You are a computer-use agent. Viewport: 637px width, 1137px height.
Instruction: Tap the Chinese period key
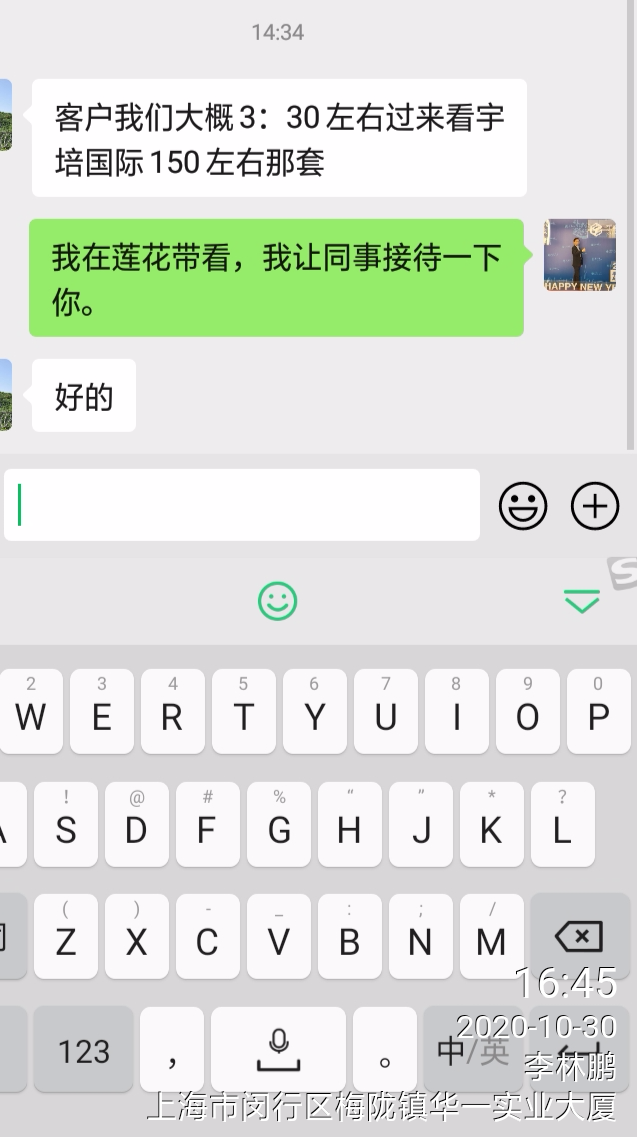385,1050
